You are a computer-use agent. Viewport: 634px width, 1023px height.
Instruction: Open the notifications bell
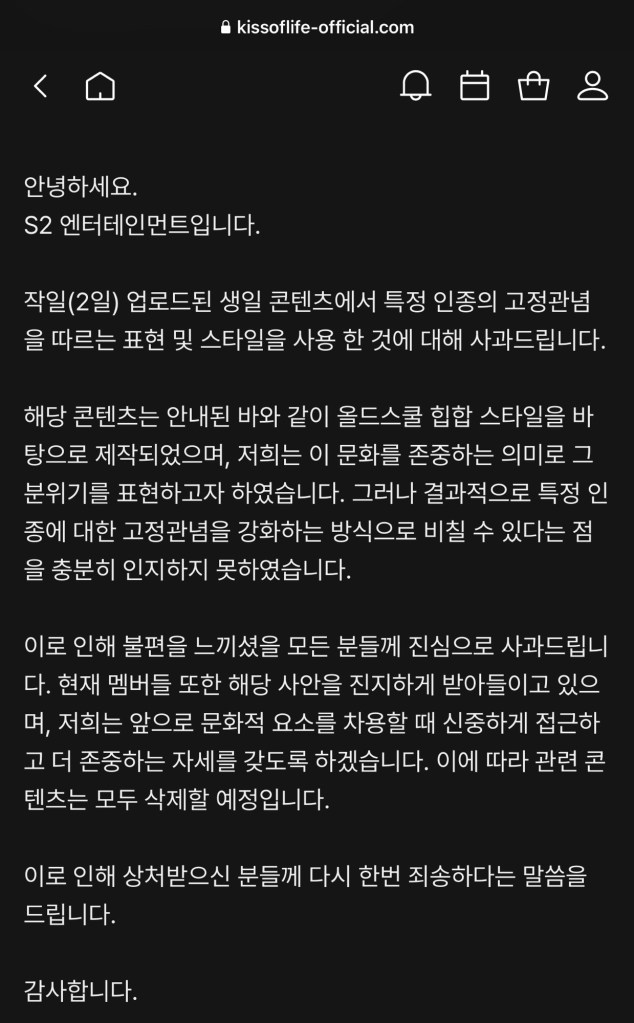click(415, 86)
